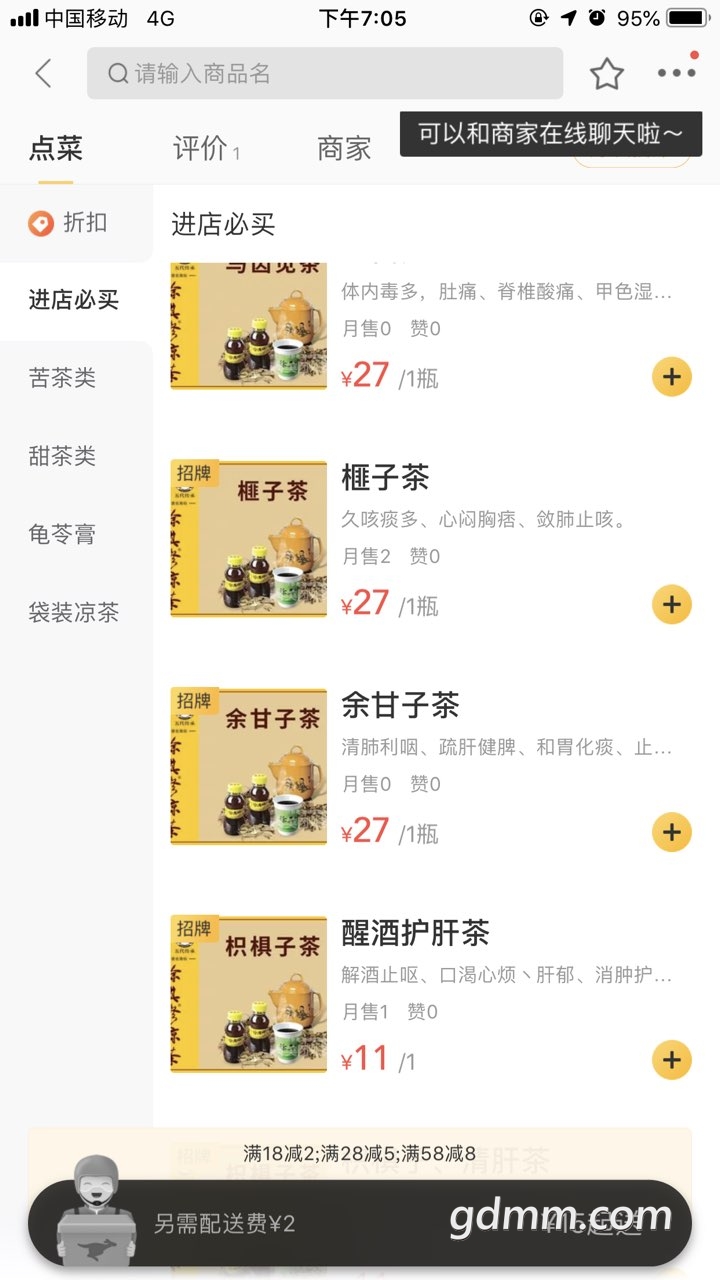
Task: Add 醒酒护肝茶 to the cart
Action: point(671,1060)
